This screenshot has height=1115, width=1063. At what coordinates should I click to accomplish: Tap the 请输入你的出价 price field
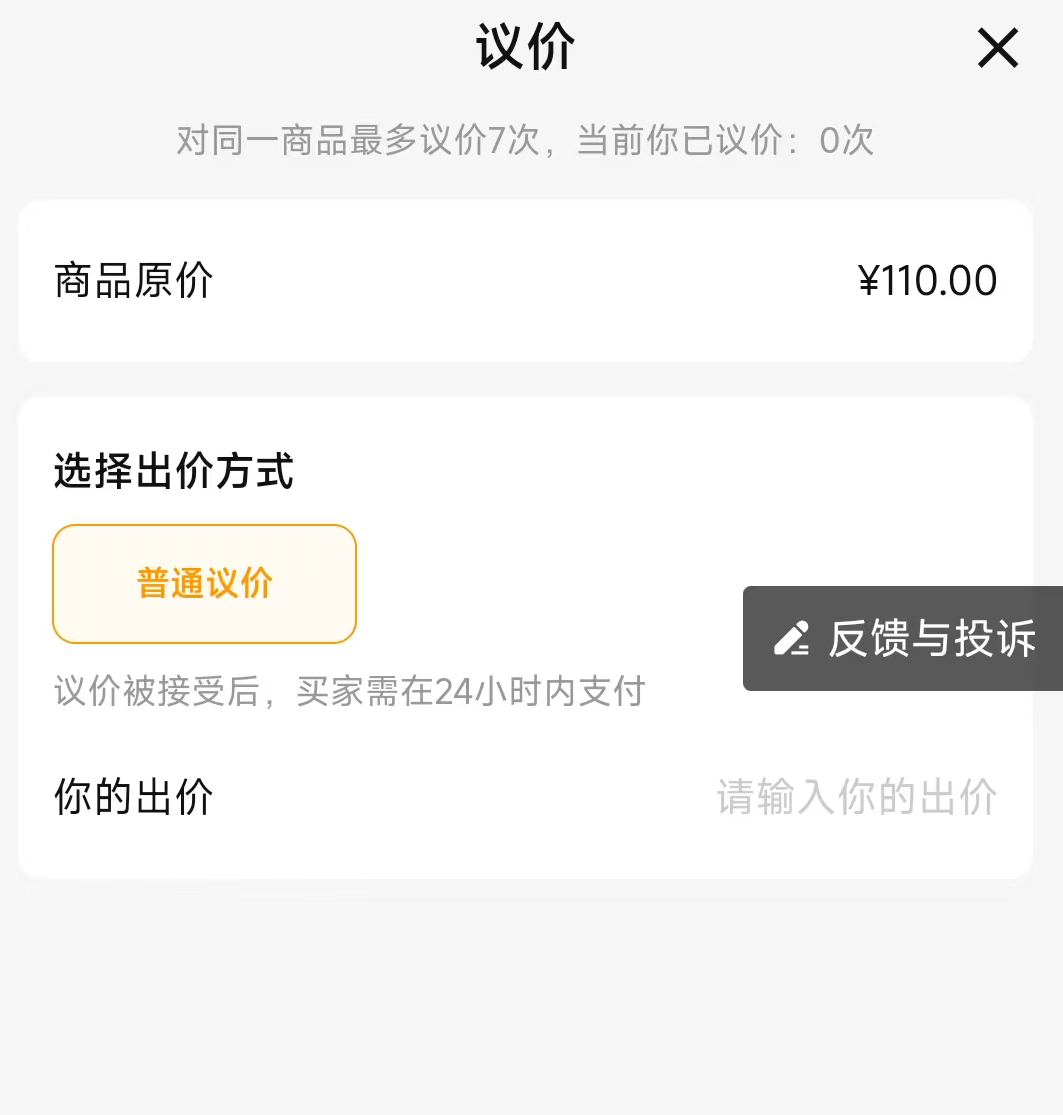pos(856,798)
